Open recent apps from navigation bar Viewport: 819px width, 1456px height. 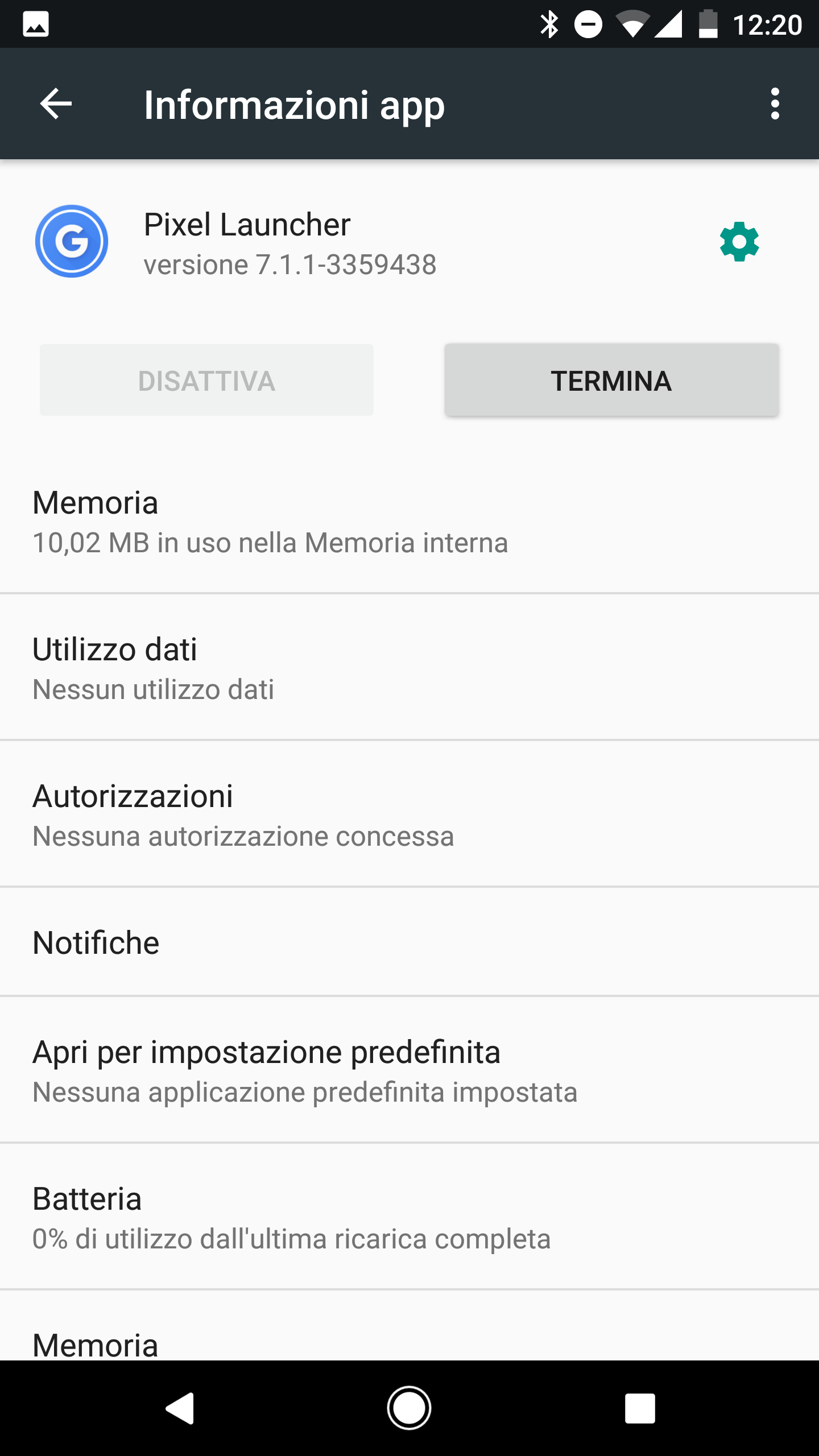pos(640,1408)
